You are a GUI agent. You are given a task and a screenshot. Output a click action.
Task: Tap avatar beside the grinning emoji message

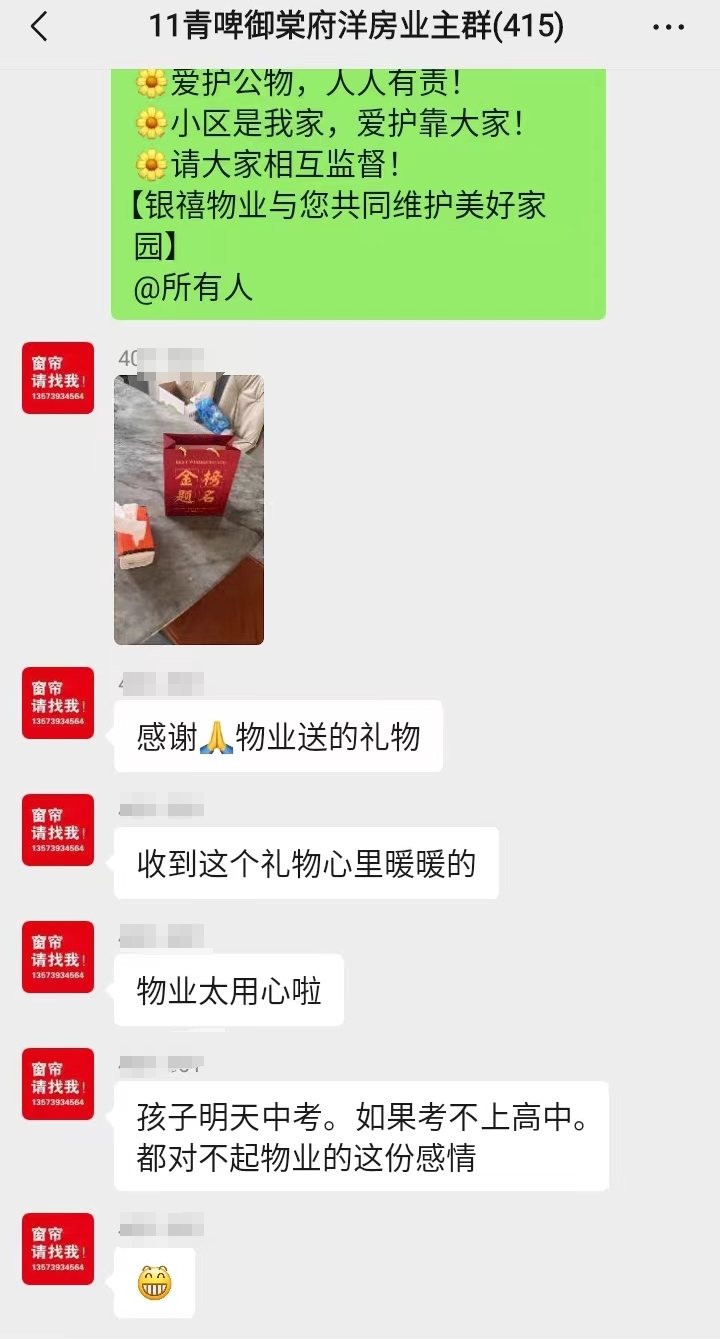(58, 1249)
